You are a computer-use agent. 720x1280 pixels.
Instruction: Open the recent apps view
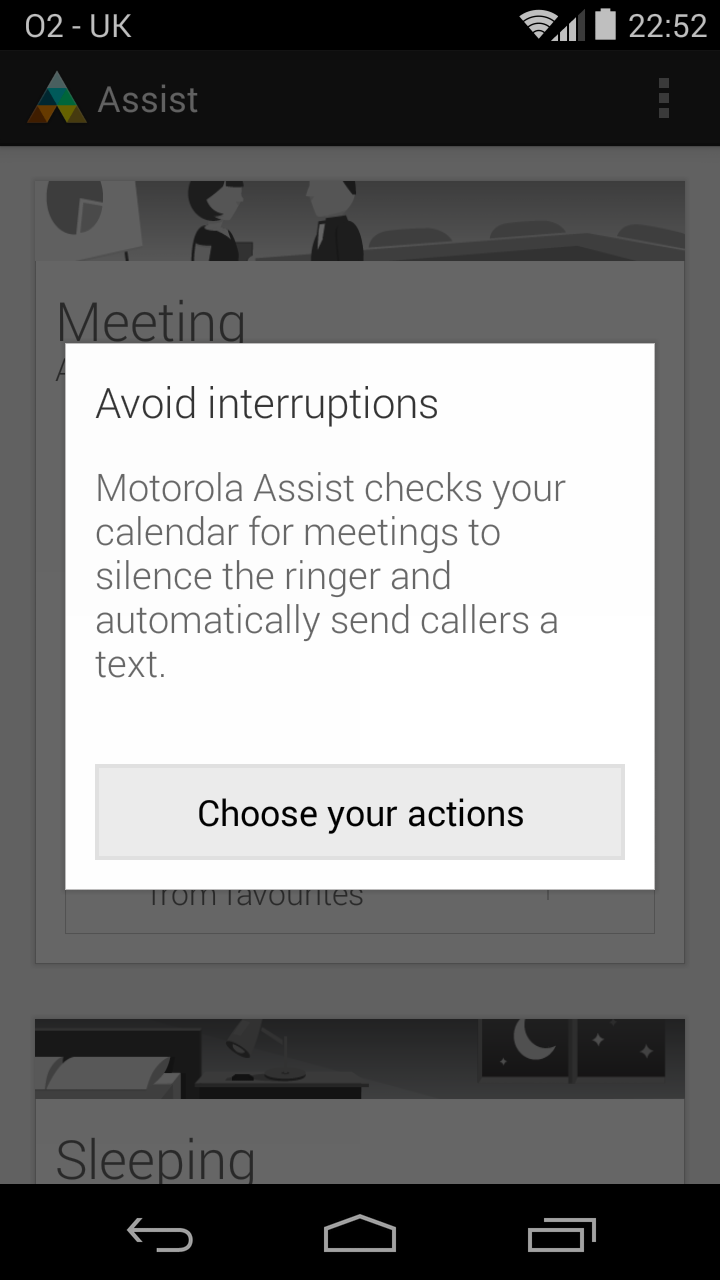pos(561,1235)
